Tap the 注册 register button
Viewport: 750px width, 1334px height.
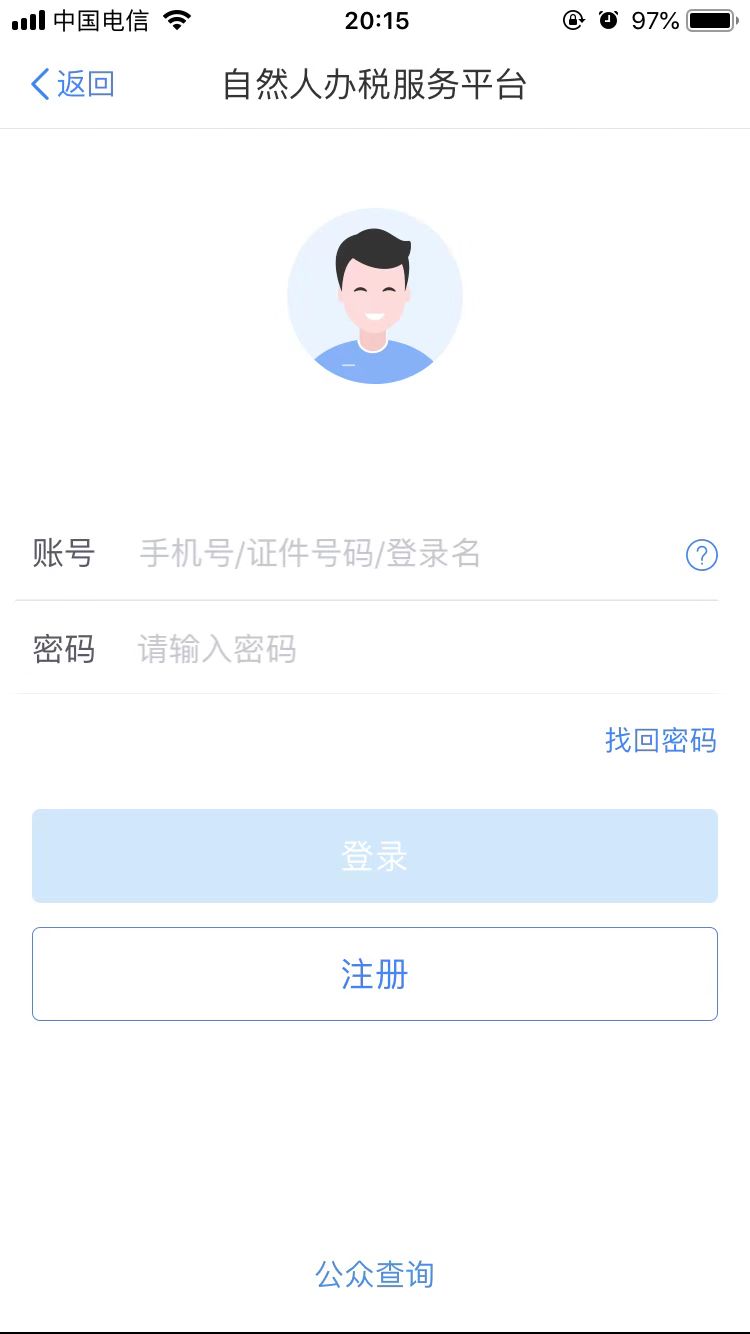(x=375, y=974)
